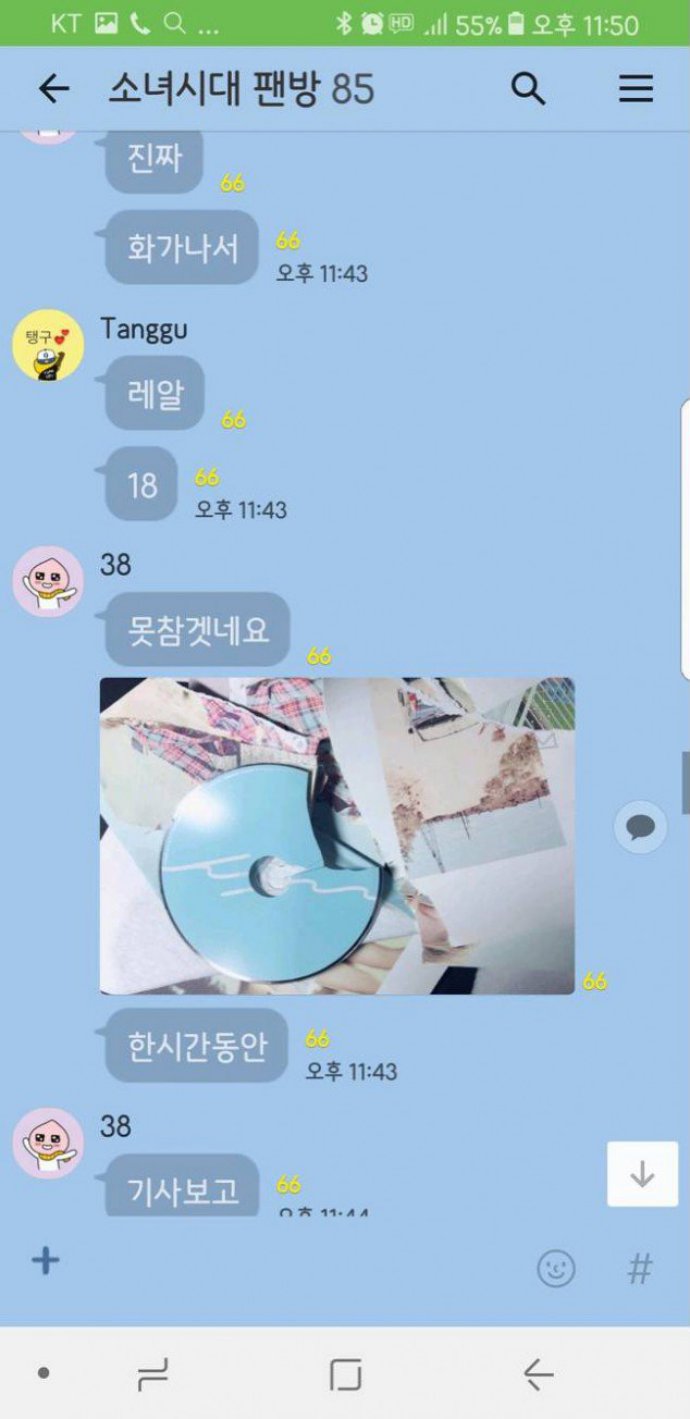Open profile of user 38 above 못참겠네요
Viewport: 690px width, 1419px height.
tap(48, 582)
